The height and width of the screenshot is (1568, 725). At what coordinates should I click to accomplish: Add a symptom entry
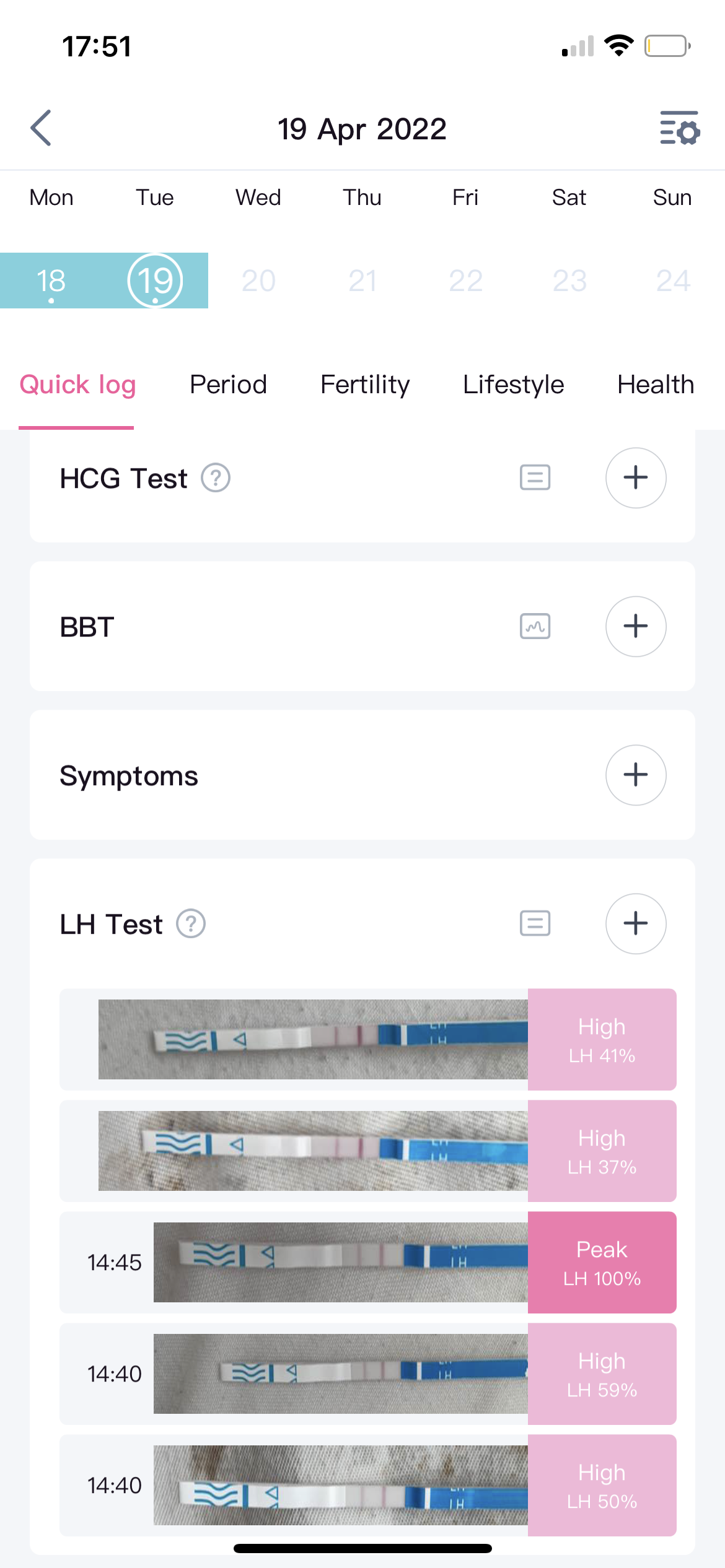coord(636,775)
